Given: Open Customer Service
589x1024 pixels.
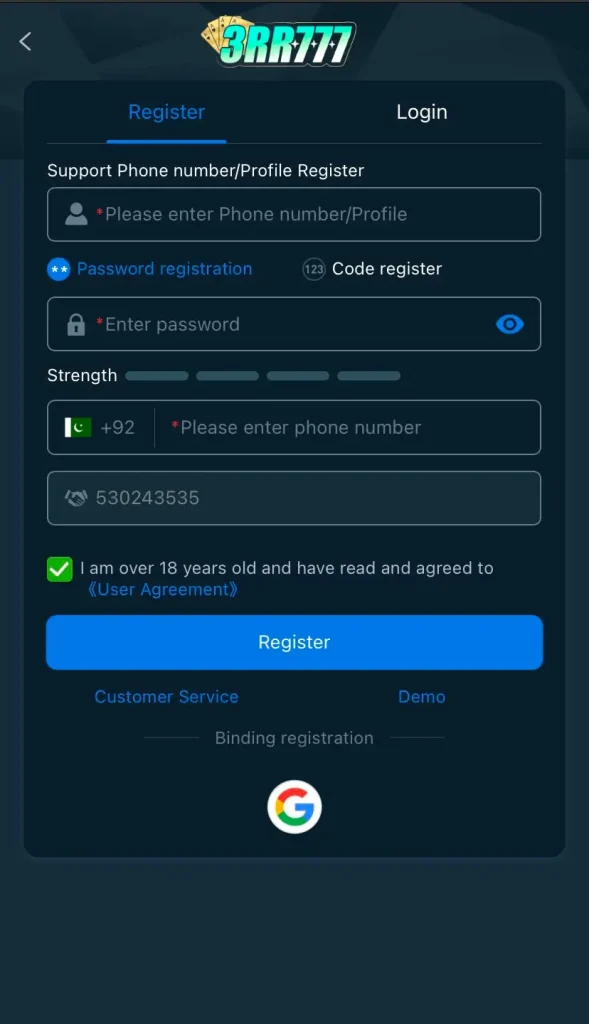Looking at the screenshot, I should 167,697.
